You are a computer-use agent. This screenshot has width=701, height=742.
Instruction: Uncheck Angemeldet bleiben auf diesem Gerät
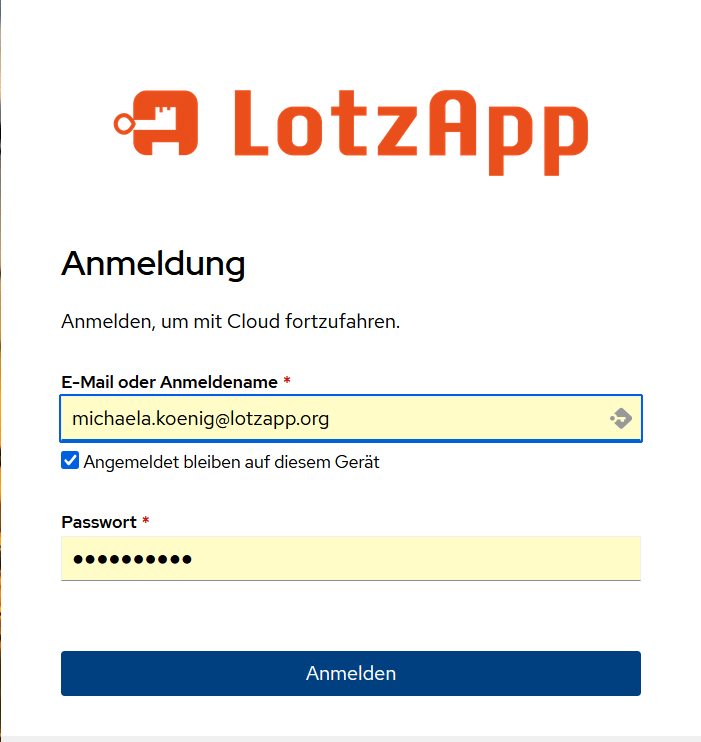click(x=70, y=461)
